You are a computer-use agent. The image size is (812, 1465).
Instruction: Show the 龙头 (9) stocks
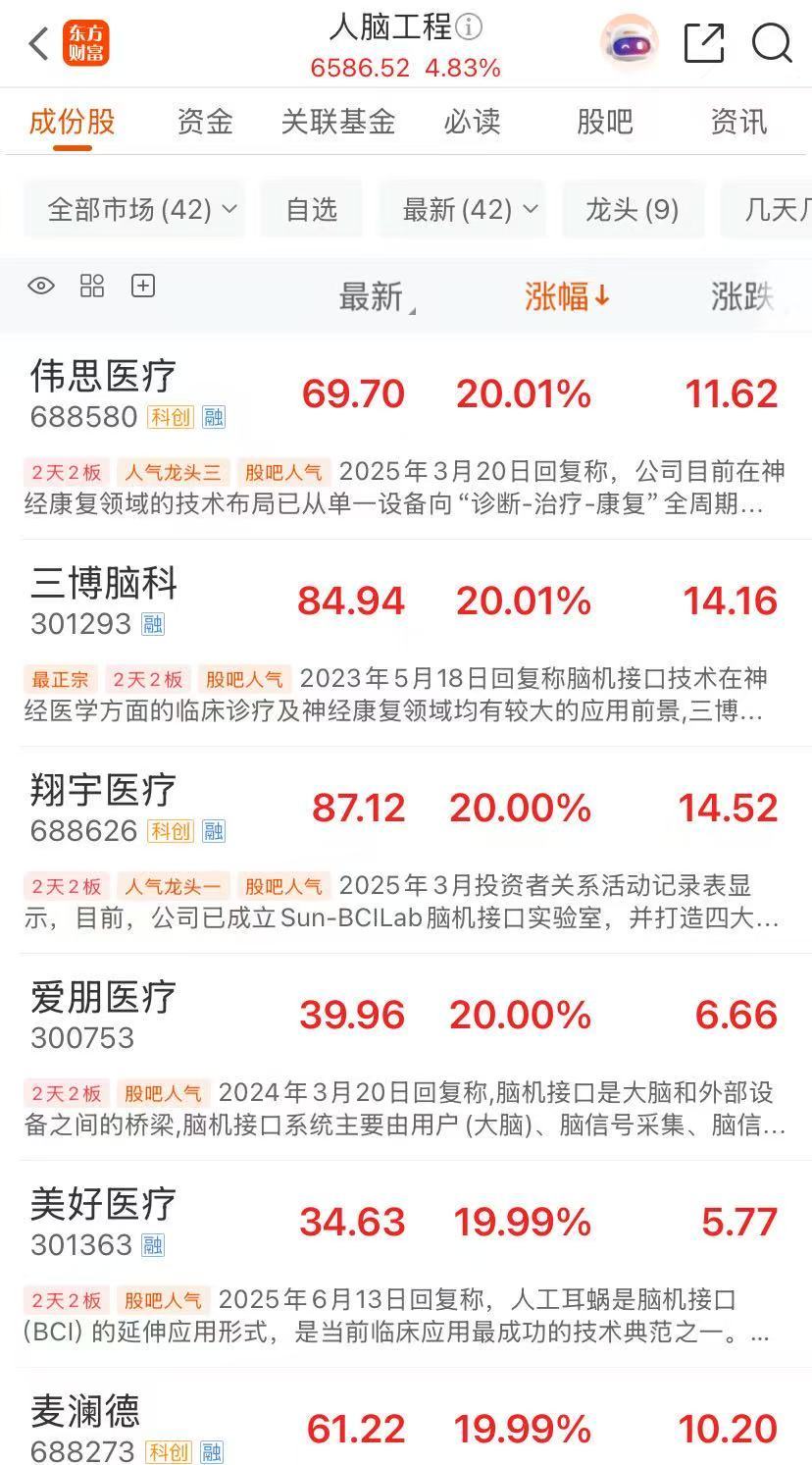coord(632,209)
